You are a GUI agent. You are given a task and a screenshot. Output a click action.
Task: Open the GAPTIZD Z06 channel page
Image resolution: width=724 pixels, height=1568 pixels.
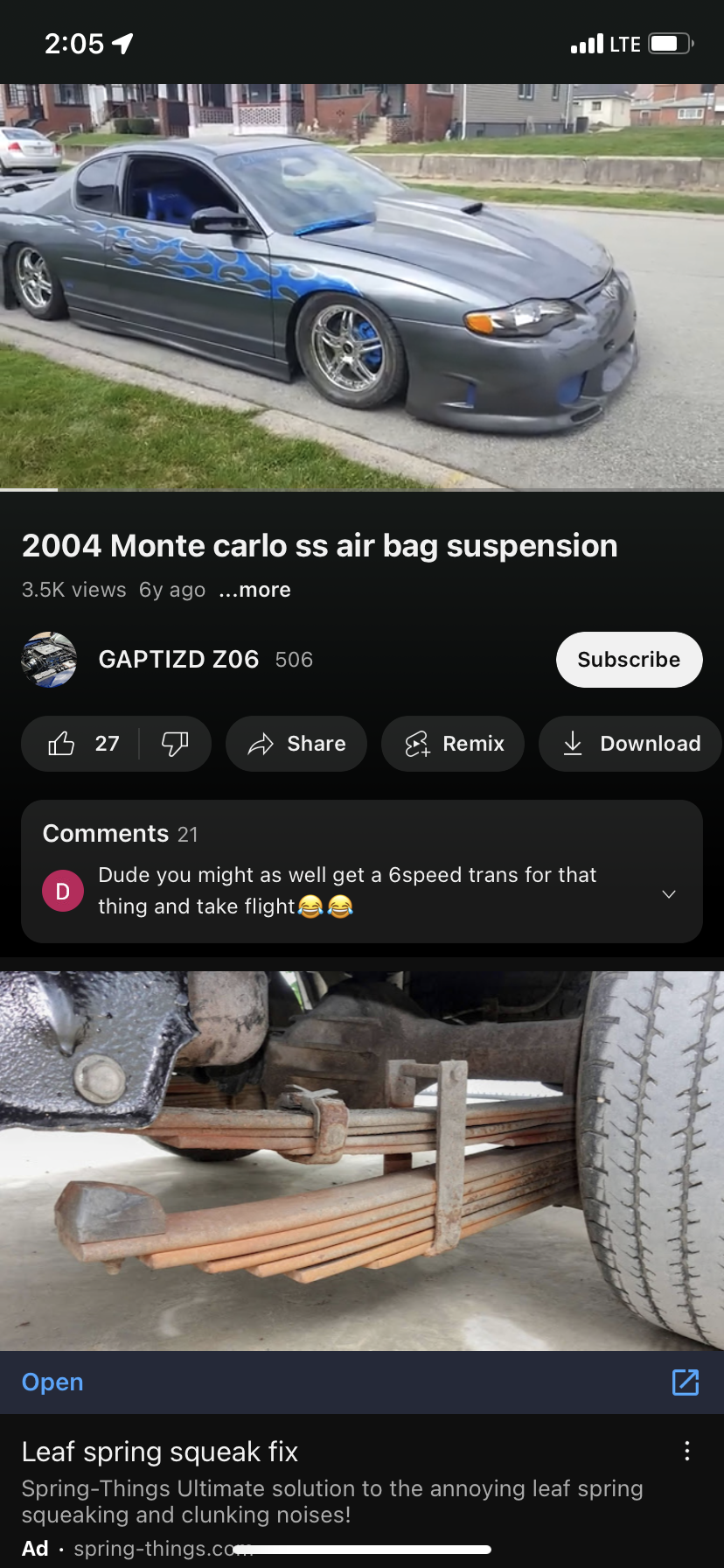click(178, 659)
